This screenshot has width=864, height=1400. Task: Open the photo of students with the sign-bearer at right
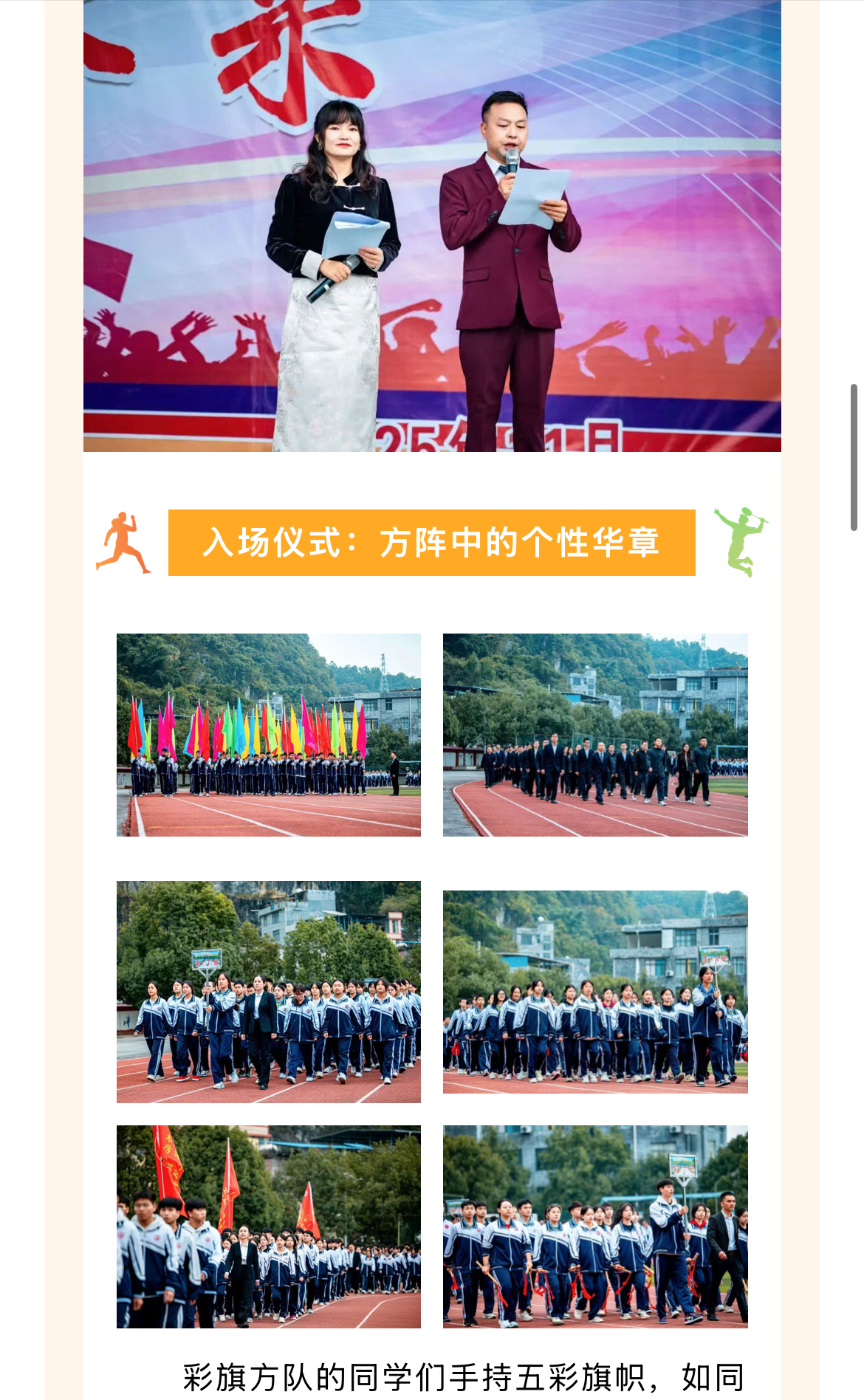tap(595, 991)
